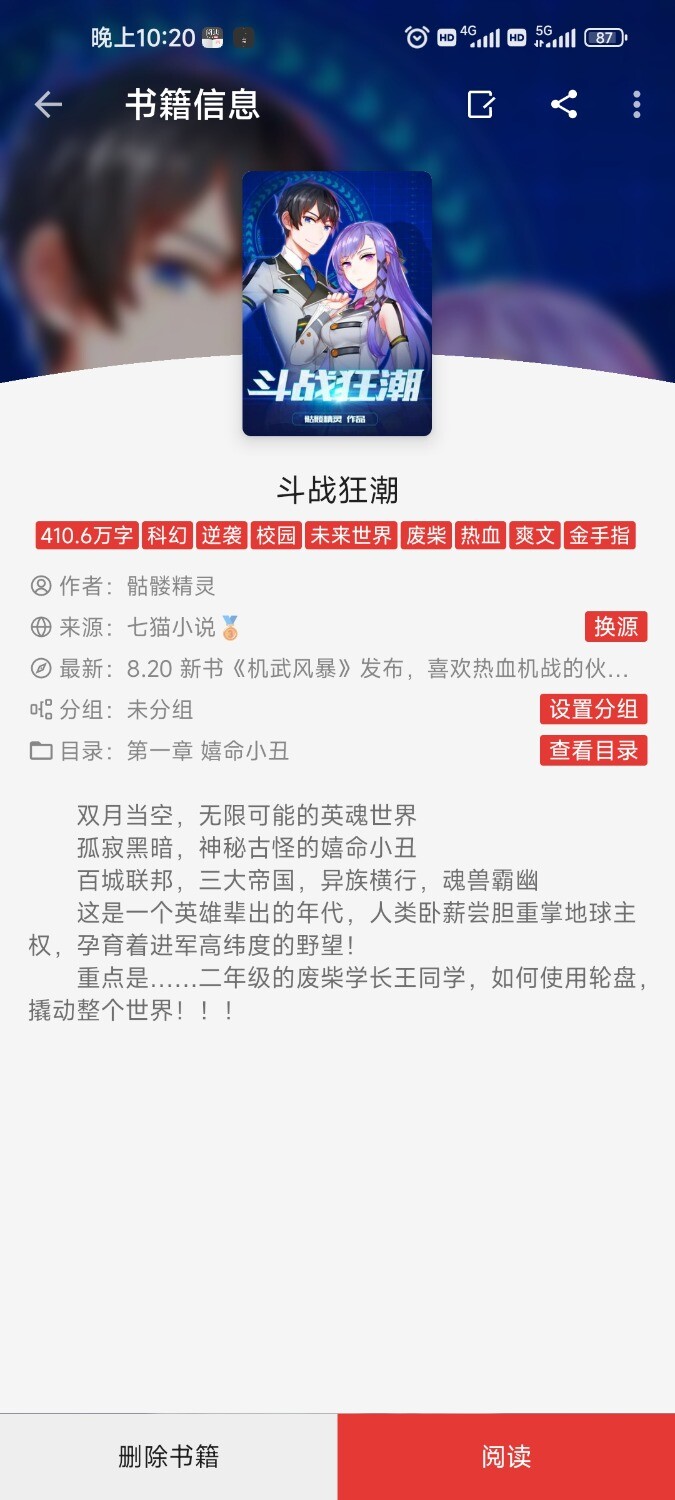
Task: Share this book
Action: point(564,105)
